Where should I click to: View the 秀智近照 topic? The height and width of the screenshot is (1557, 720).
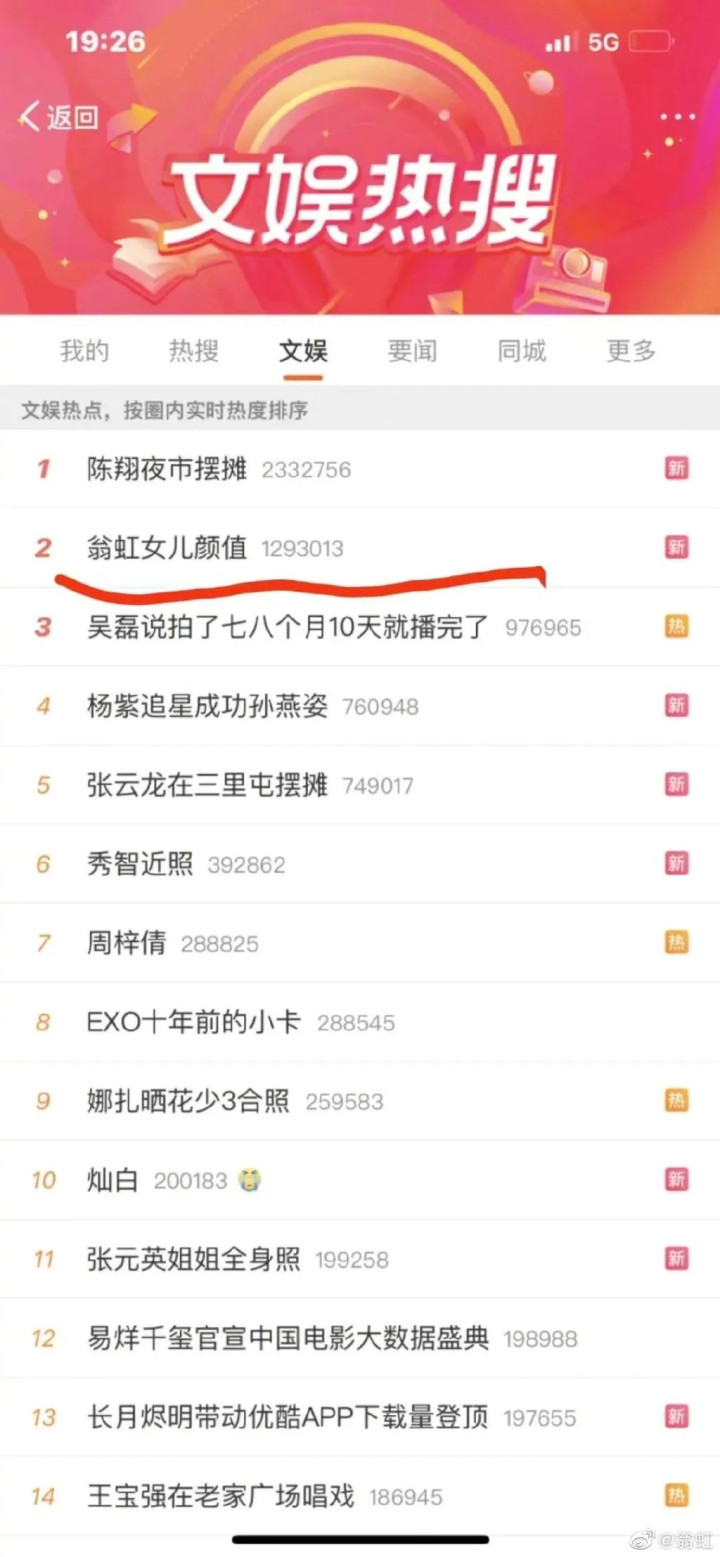pyautogui.click(x=140, y=864)
